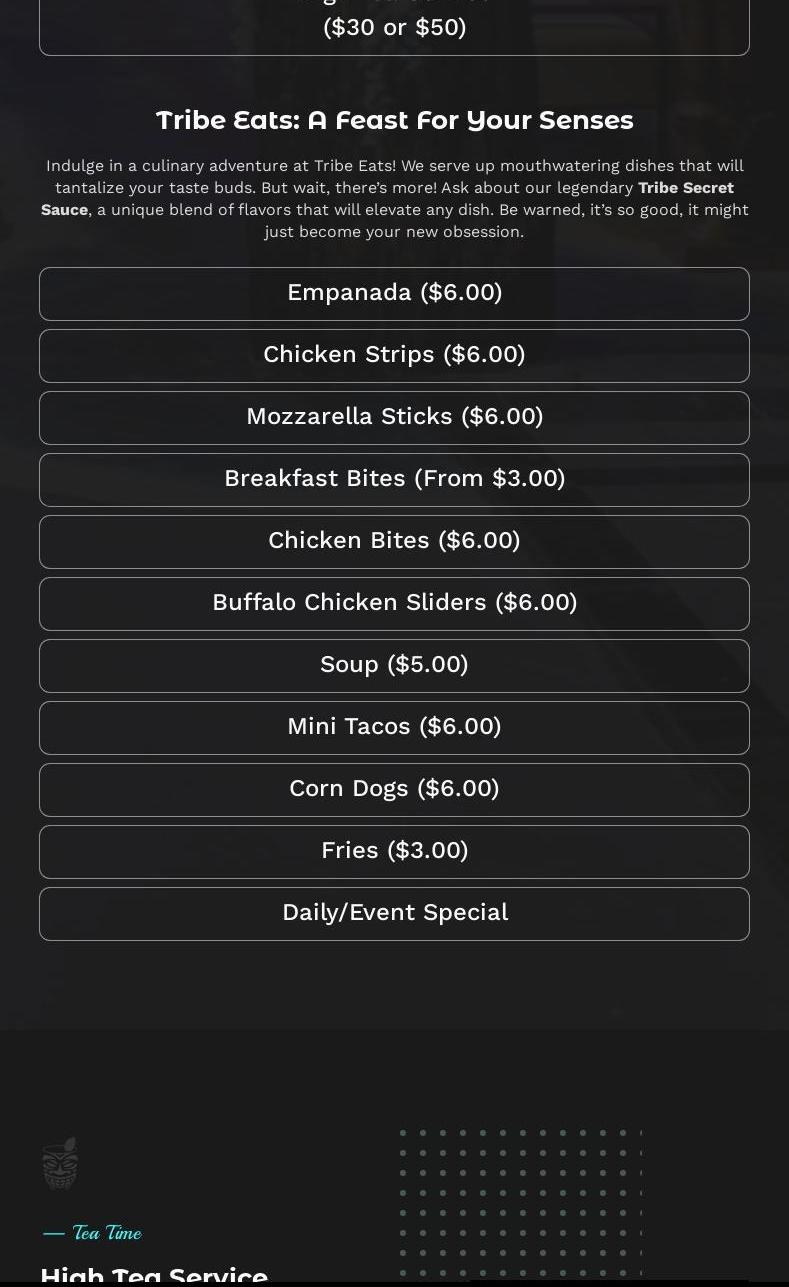This screenshot has height=1287, width=789.
Task: Open the Corn Dogs item
Action: click(x=394, y=789)
